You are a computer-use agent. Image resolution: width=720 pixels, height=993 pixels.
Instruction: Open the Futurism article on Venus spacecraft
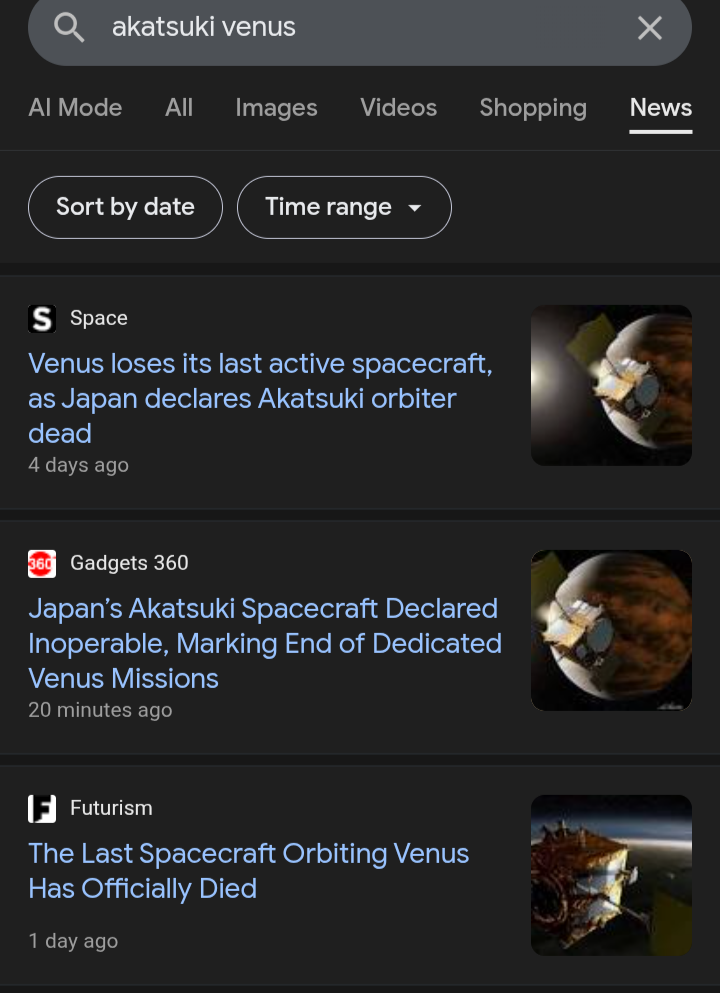point(248,871)
